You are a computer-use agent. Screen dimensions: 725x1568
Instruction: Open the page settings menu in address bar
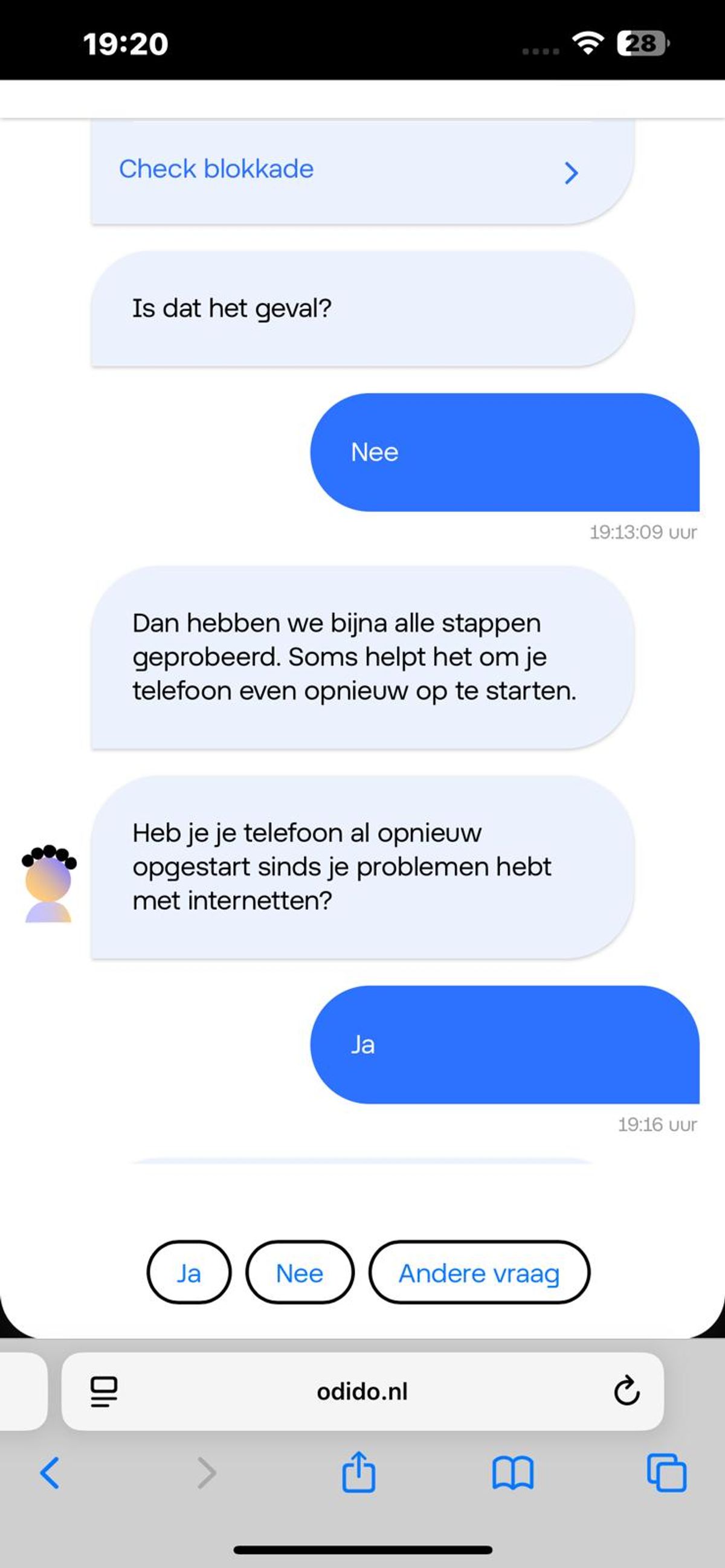coord(104,1391)
